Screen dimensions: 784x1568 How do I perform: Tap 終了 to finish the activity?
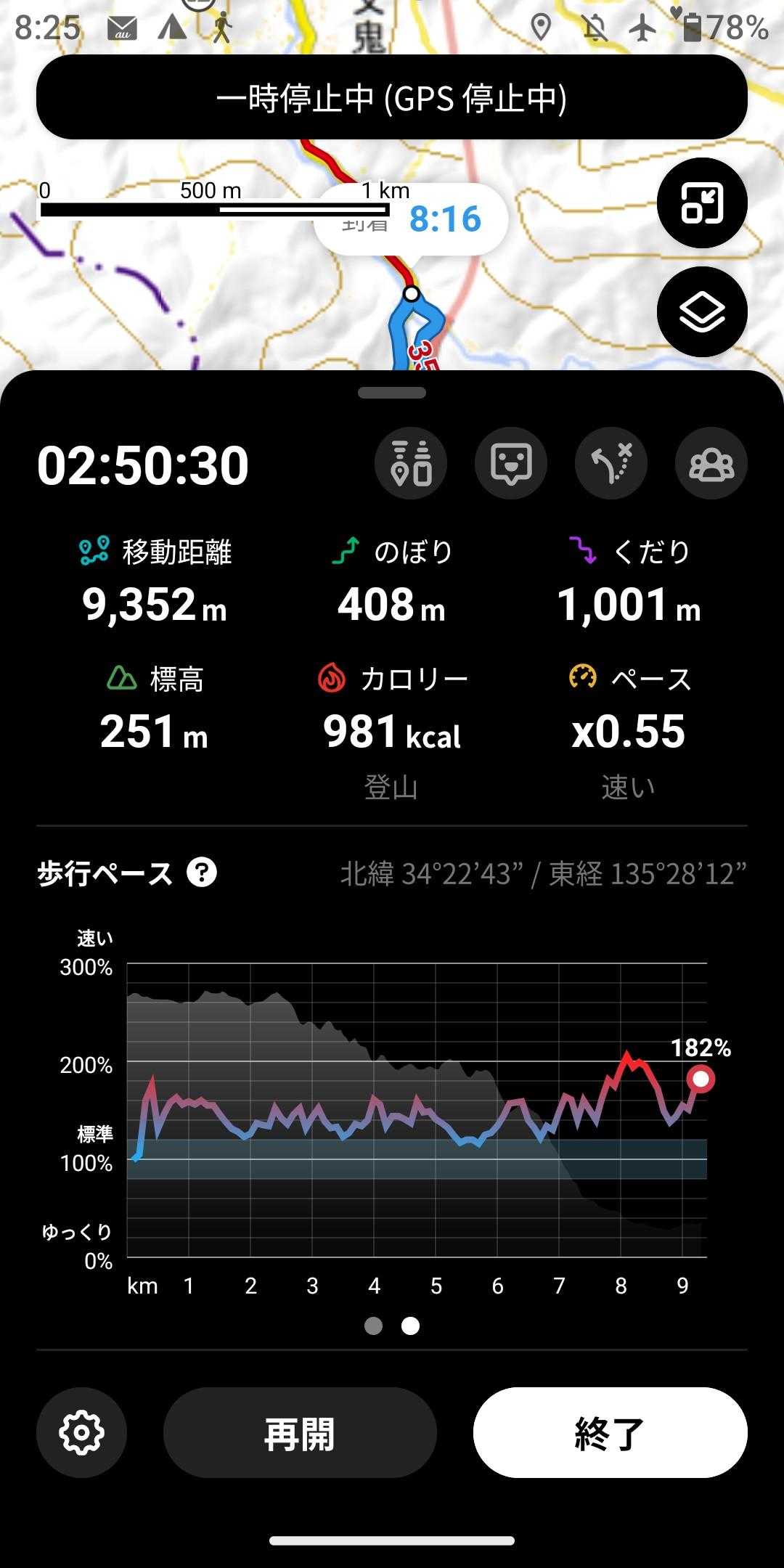pos(610,1433)
